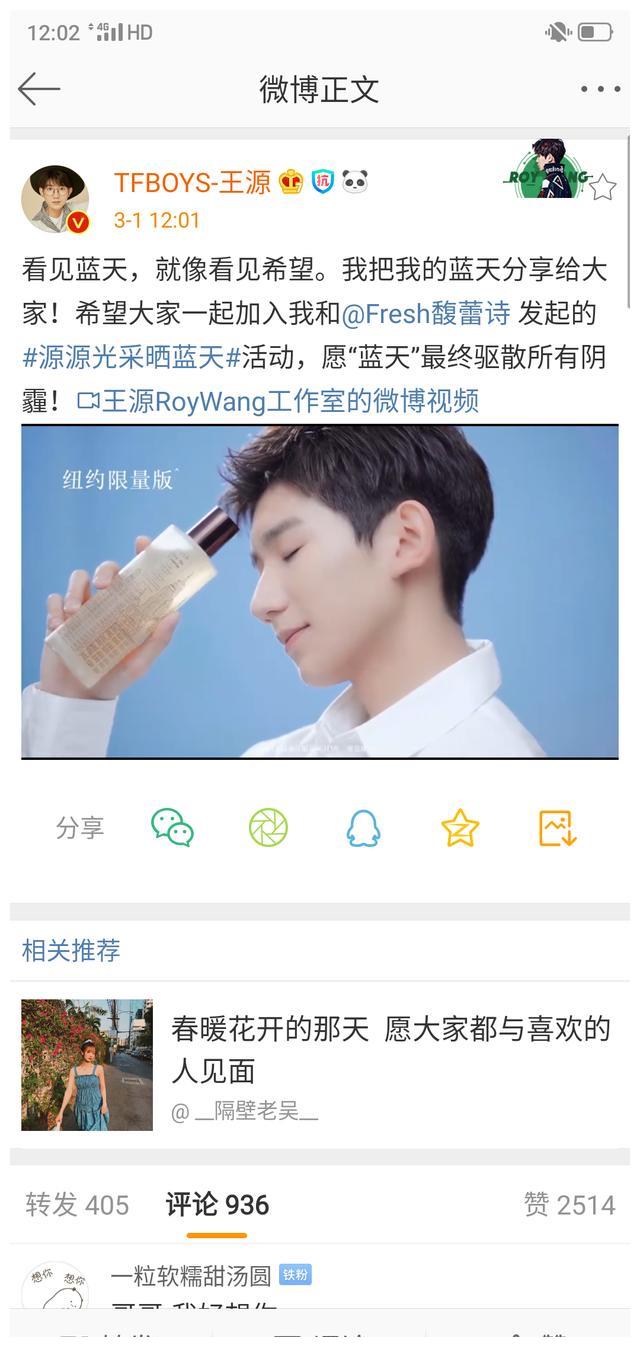
Task: Open the three-dot overflow menu
Action: (600, 89)
